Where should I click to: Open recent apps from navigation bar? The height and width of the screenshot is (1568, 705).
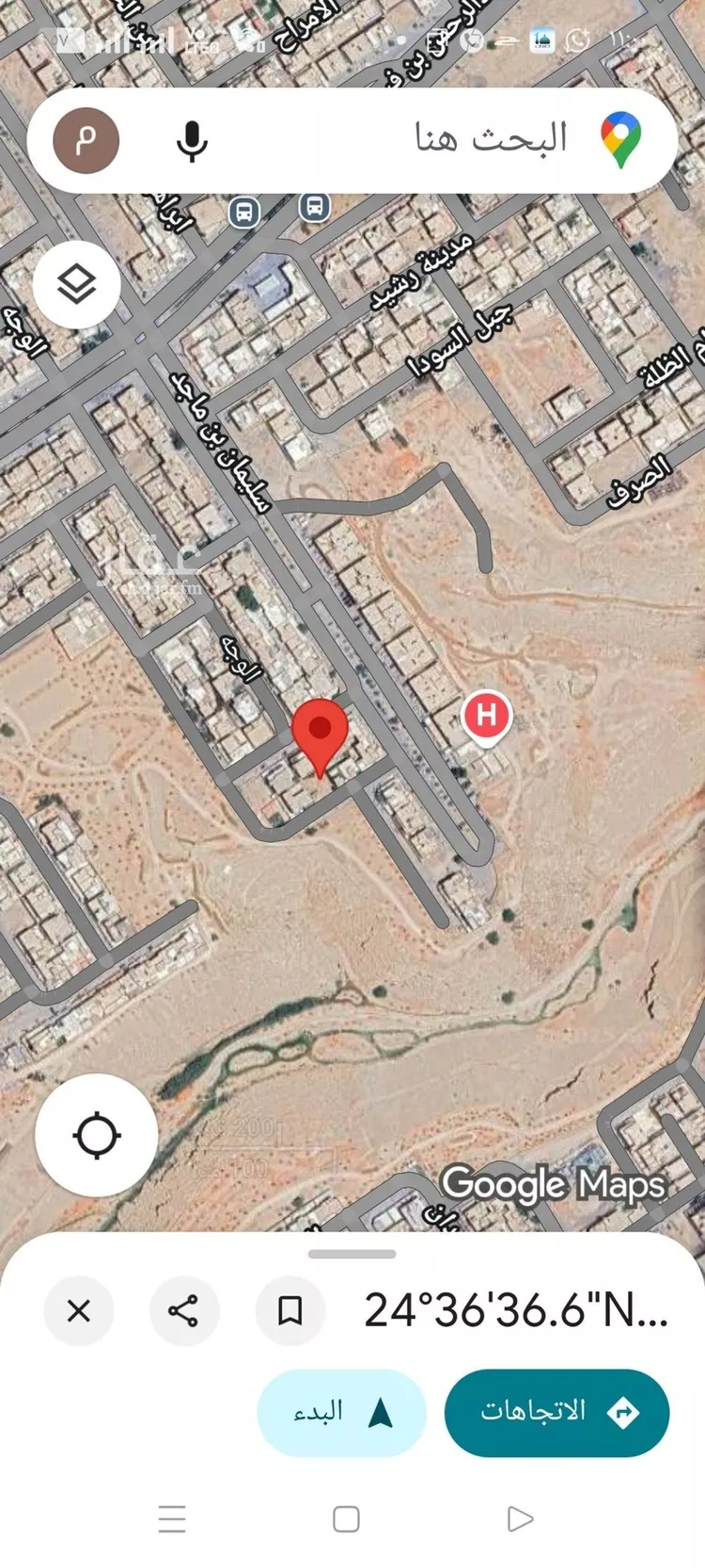pyautogui.click(x=172, y=1519)
